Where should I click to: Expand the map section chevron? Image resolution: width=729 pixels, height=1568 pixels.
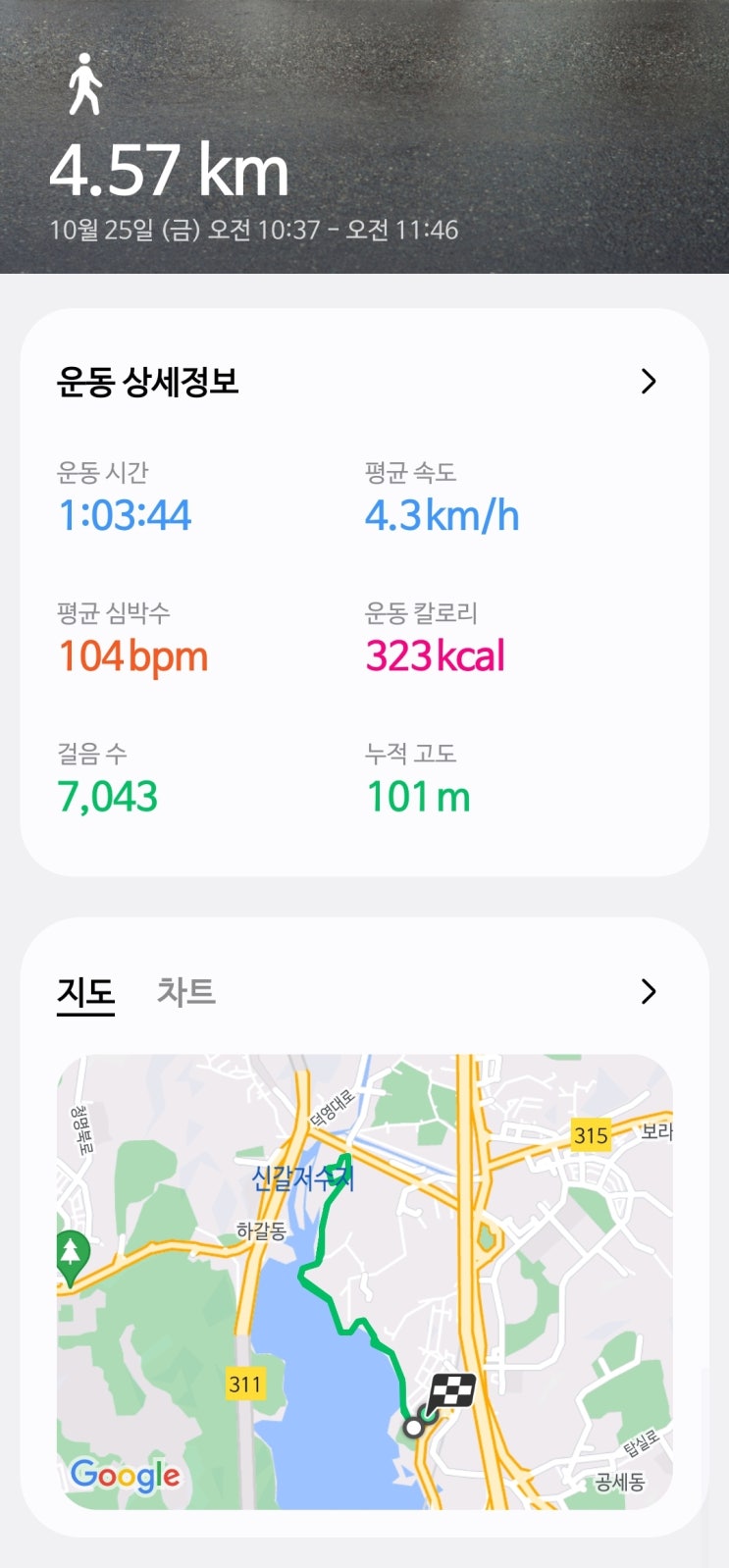point(648,991)
